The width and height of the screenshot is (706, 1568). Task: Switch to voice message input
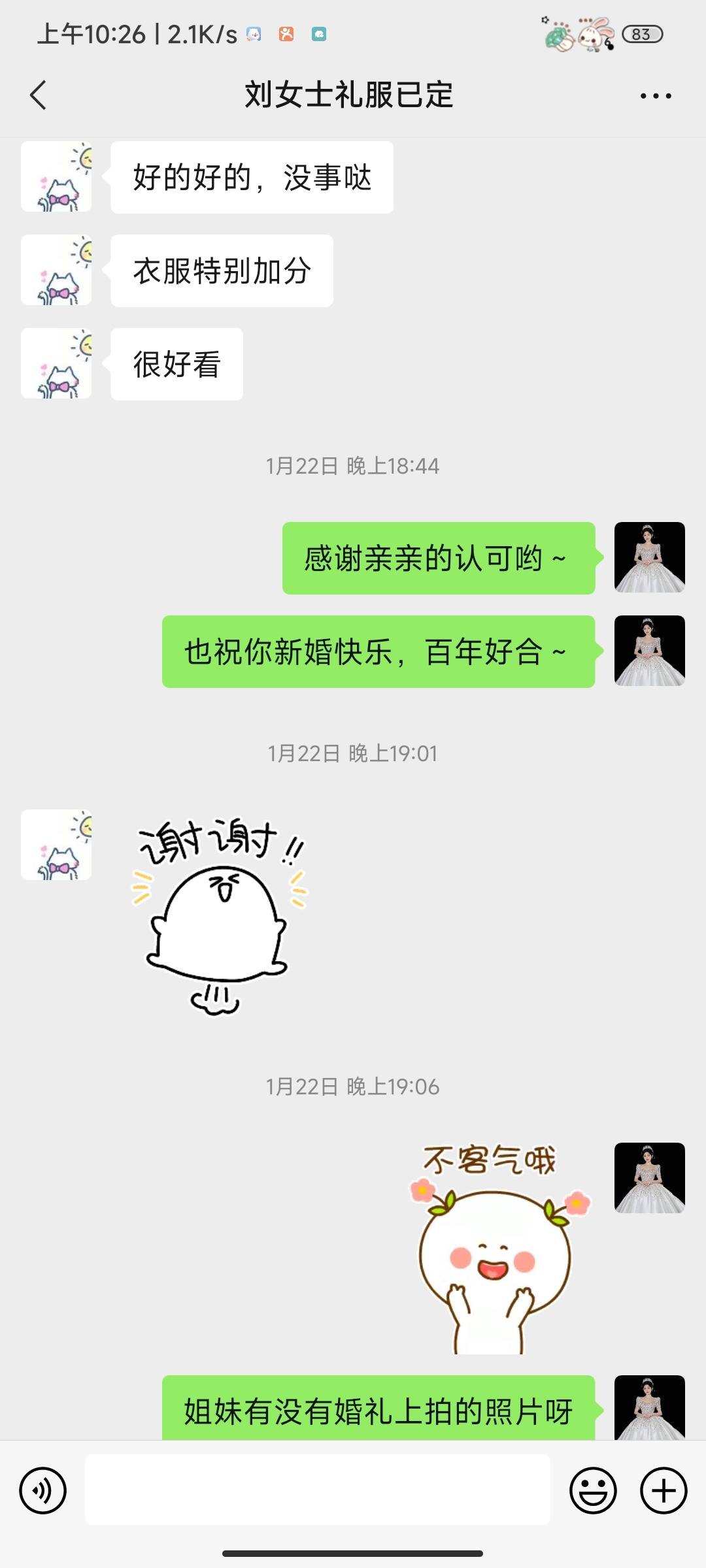pos(43,1491)
